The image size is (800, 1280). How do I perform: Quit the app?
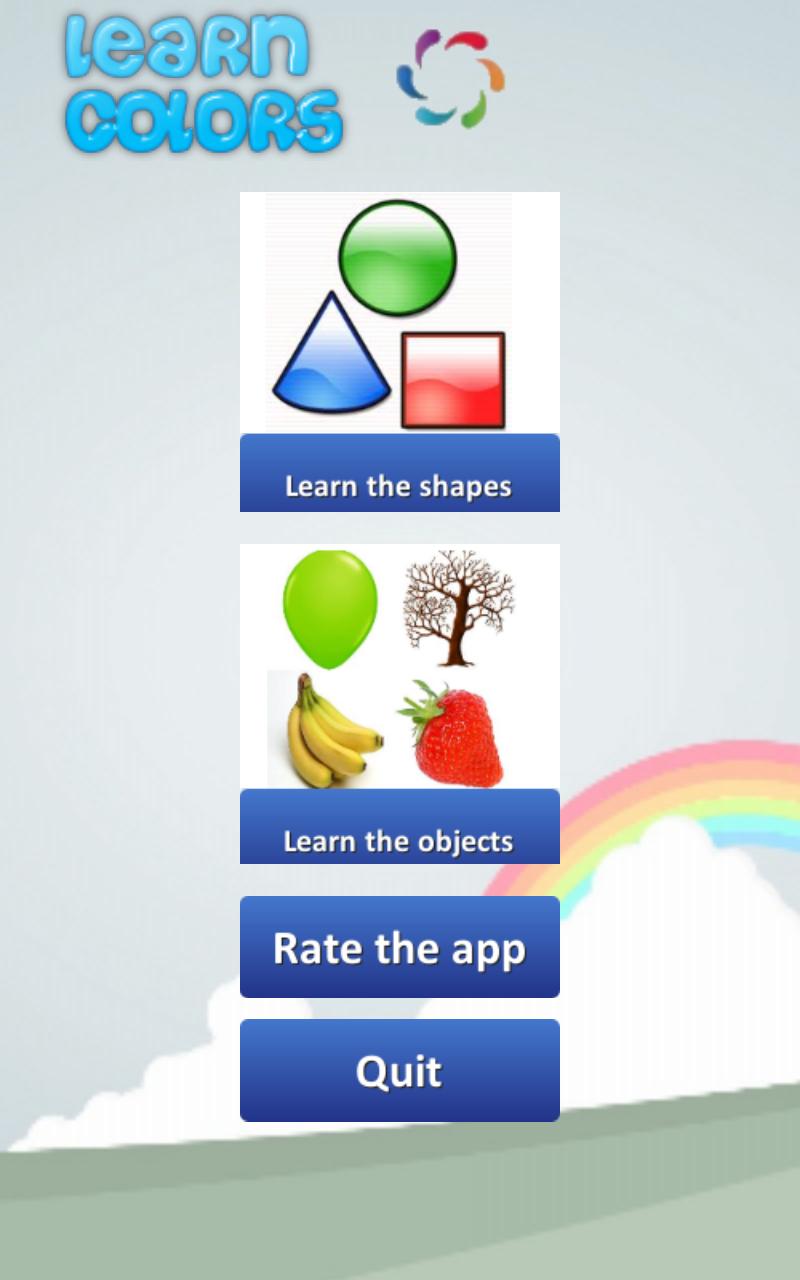pyautogui.click(x=399, y=1070)
